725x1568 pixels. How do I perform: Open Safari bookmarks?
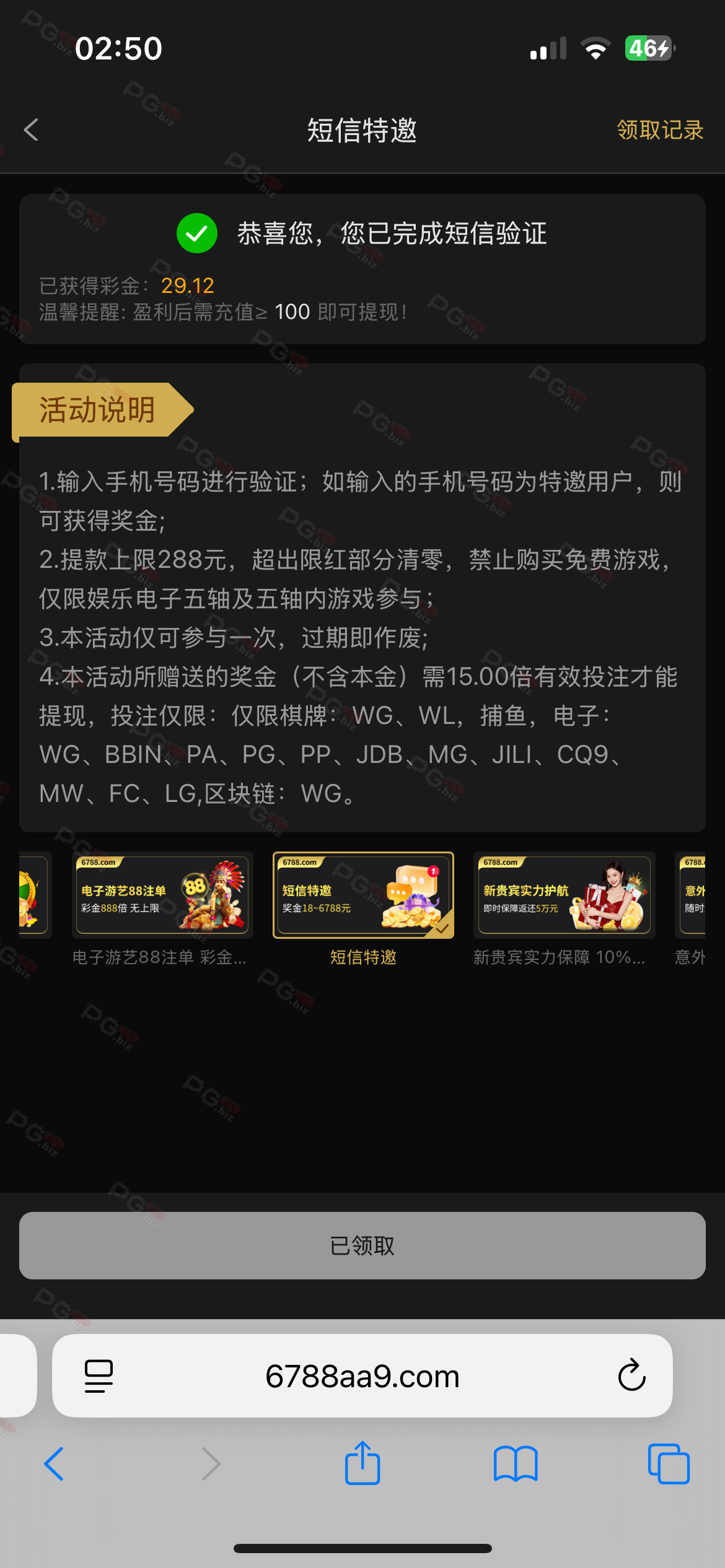click(516, 1464)
